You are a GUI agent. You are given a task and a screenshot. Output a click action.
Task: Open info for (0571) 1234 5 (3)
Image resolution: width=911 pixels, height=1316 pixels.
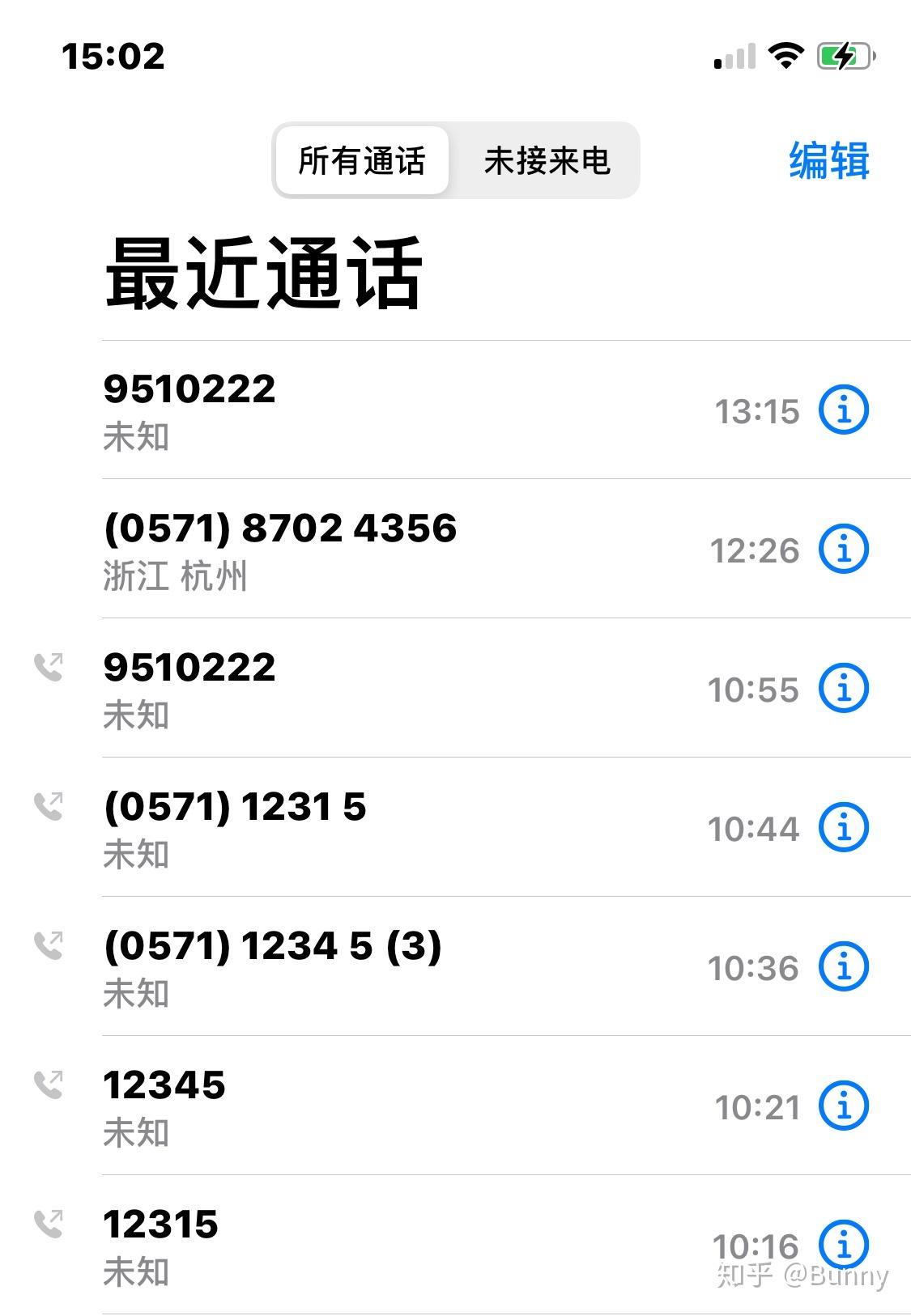click(843, 967)
